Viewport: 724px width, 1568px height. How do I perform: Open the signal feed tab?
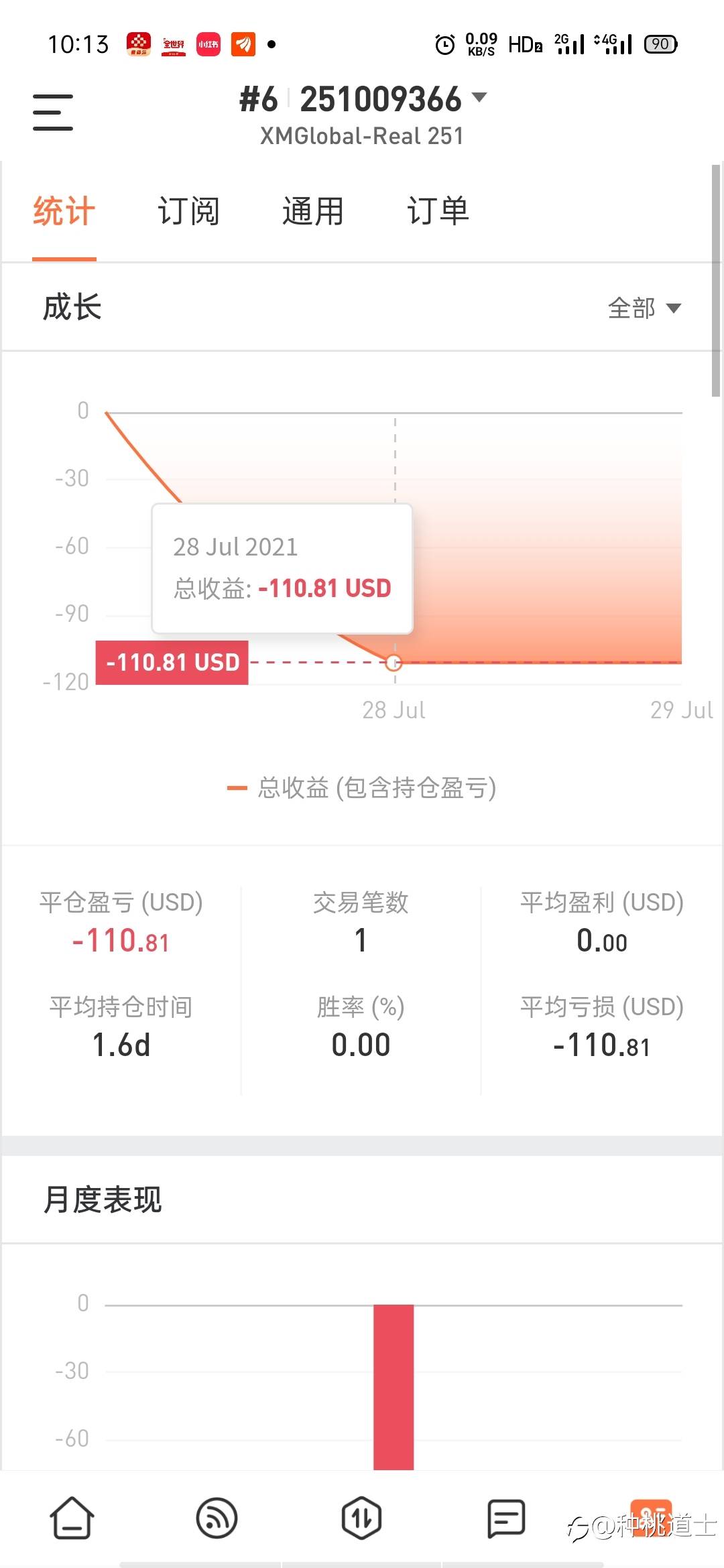217,1518
